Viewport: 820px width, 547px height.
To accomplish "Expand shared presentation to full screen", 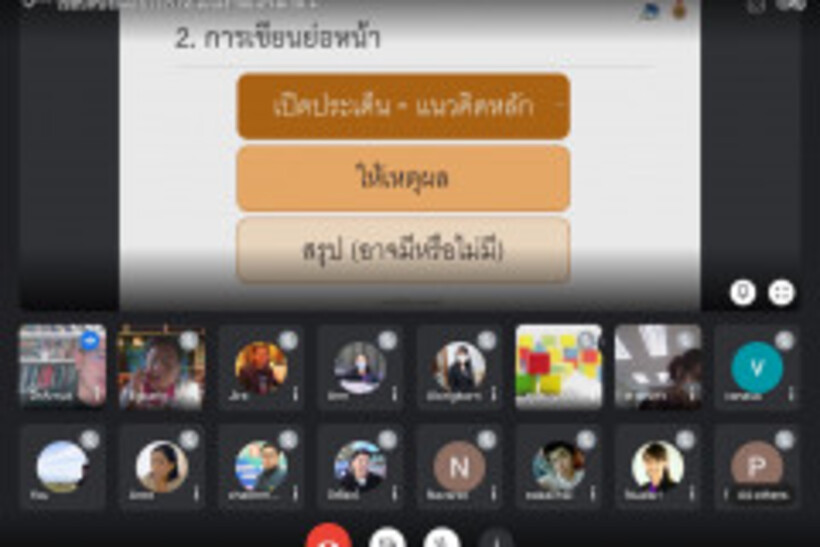I will pos(782,292).
